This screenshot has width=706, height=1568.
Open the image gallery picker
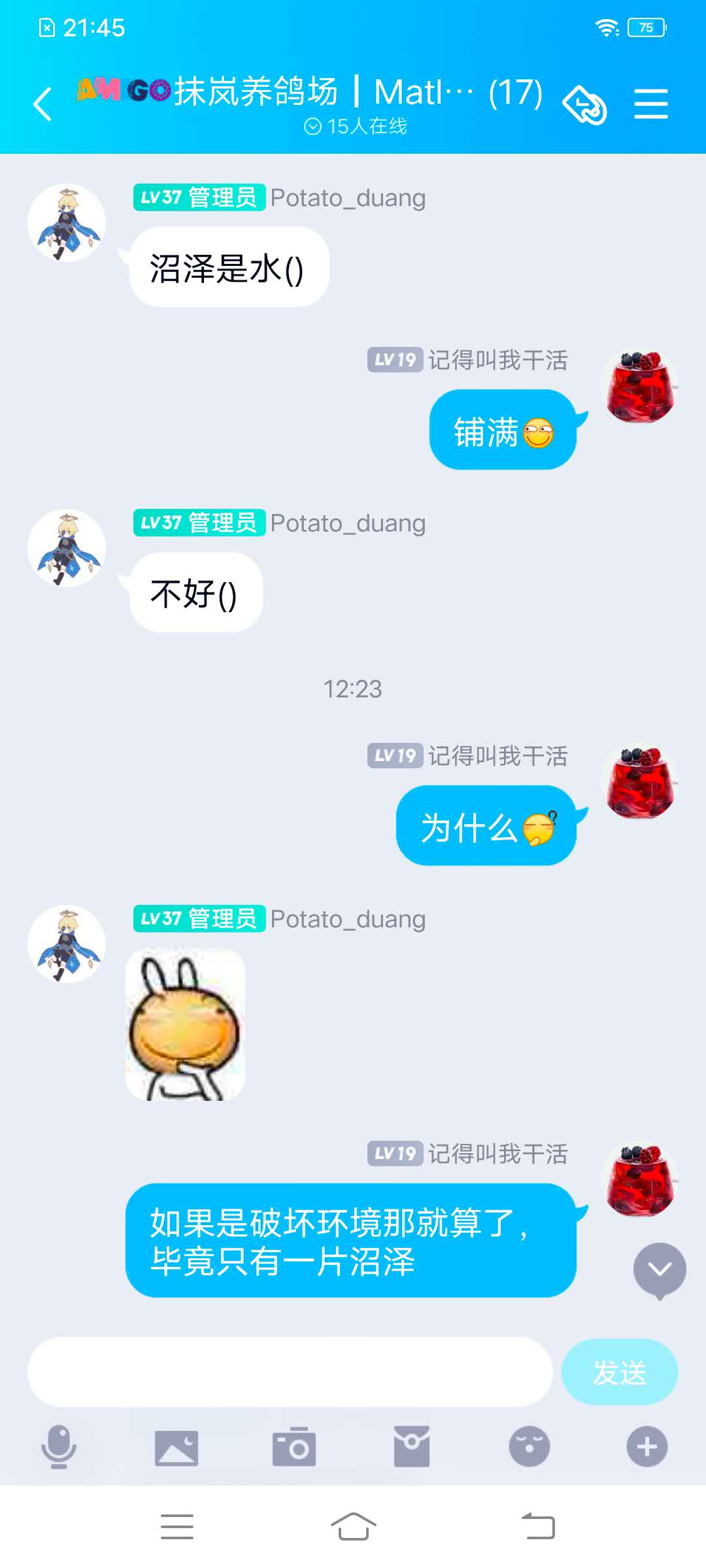[176, 1446]
